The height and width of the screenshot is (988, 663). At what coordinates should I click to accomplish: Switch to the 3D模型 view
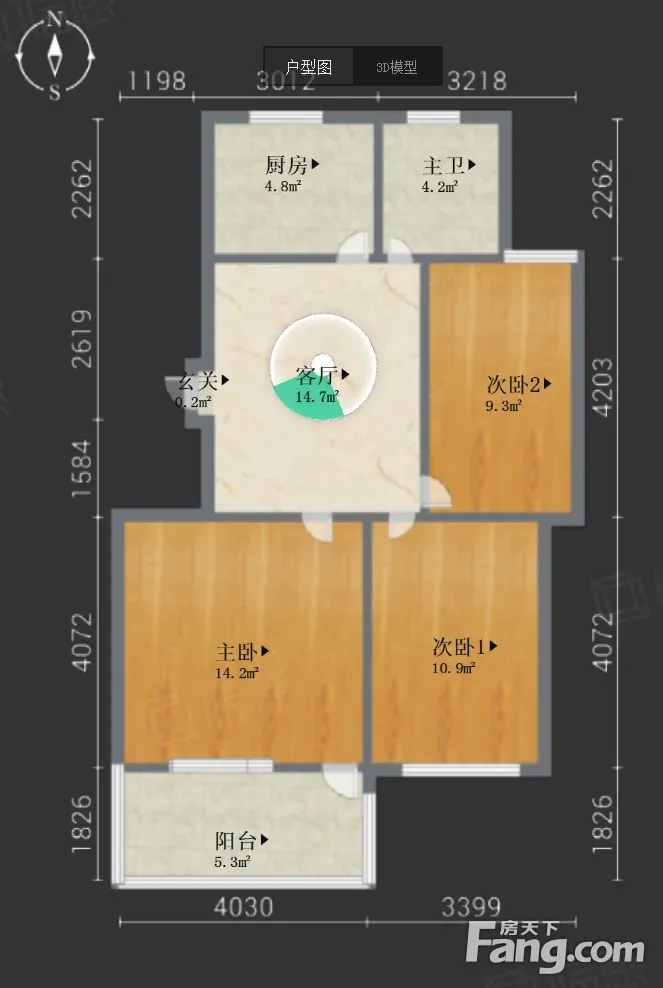[x=397, y=66]
